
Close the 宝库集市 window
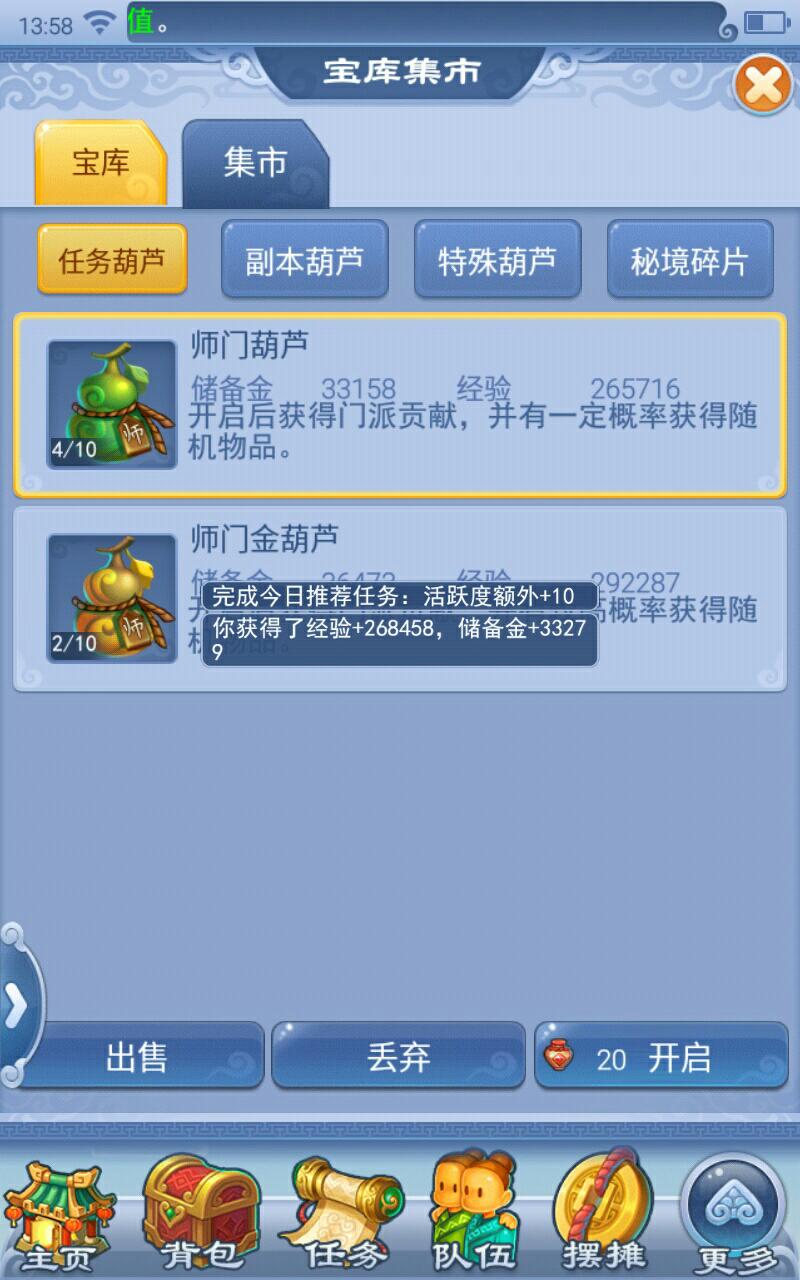click(763, 86)
